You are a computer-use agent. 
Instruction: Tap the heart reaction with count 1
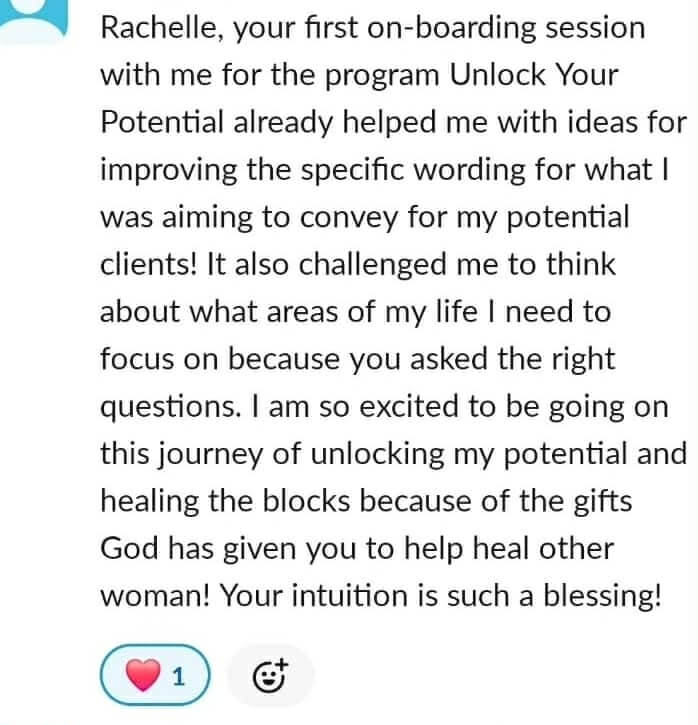click(155, 676)
